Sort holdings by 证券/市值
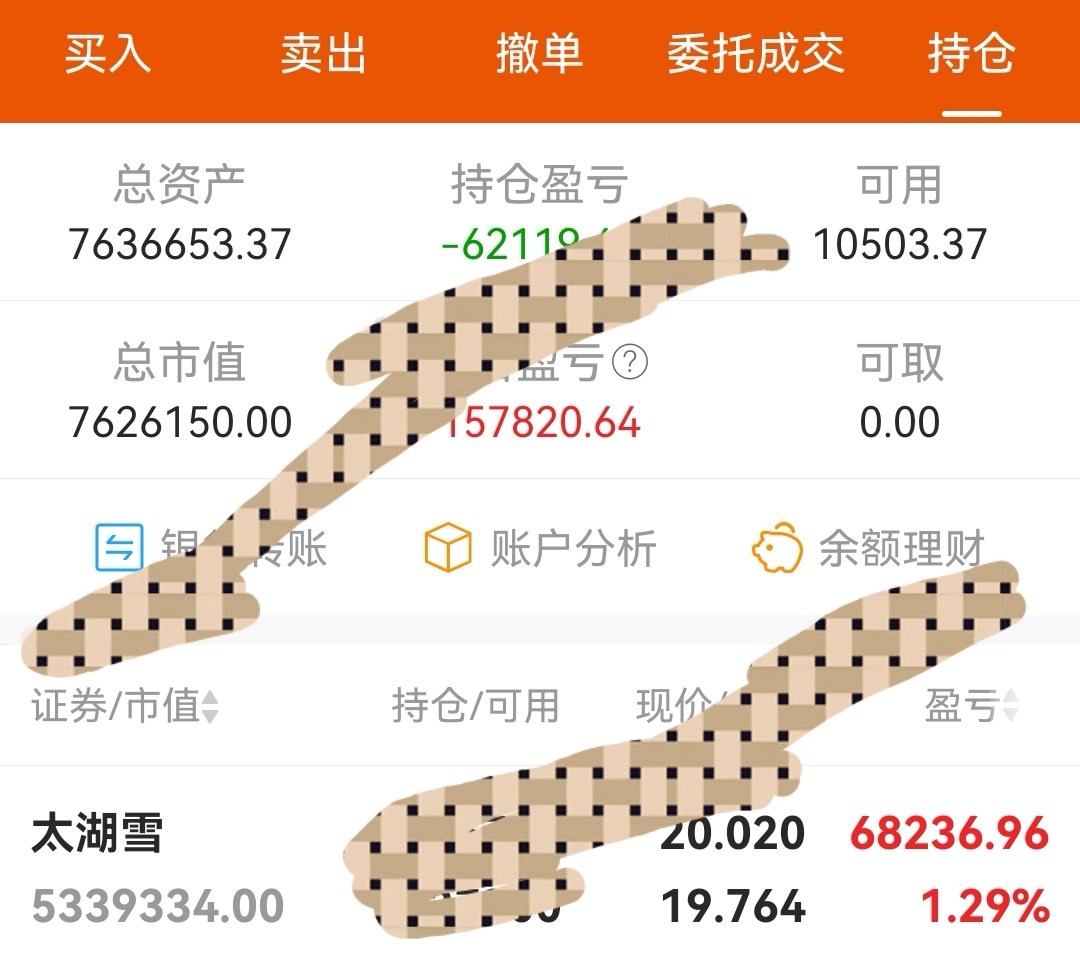1080x958 pixels. click(x=125, y=706)
